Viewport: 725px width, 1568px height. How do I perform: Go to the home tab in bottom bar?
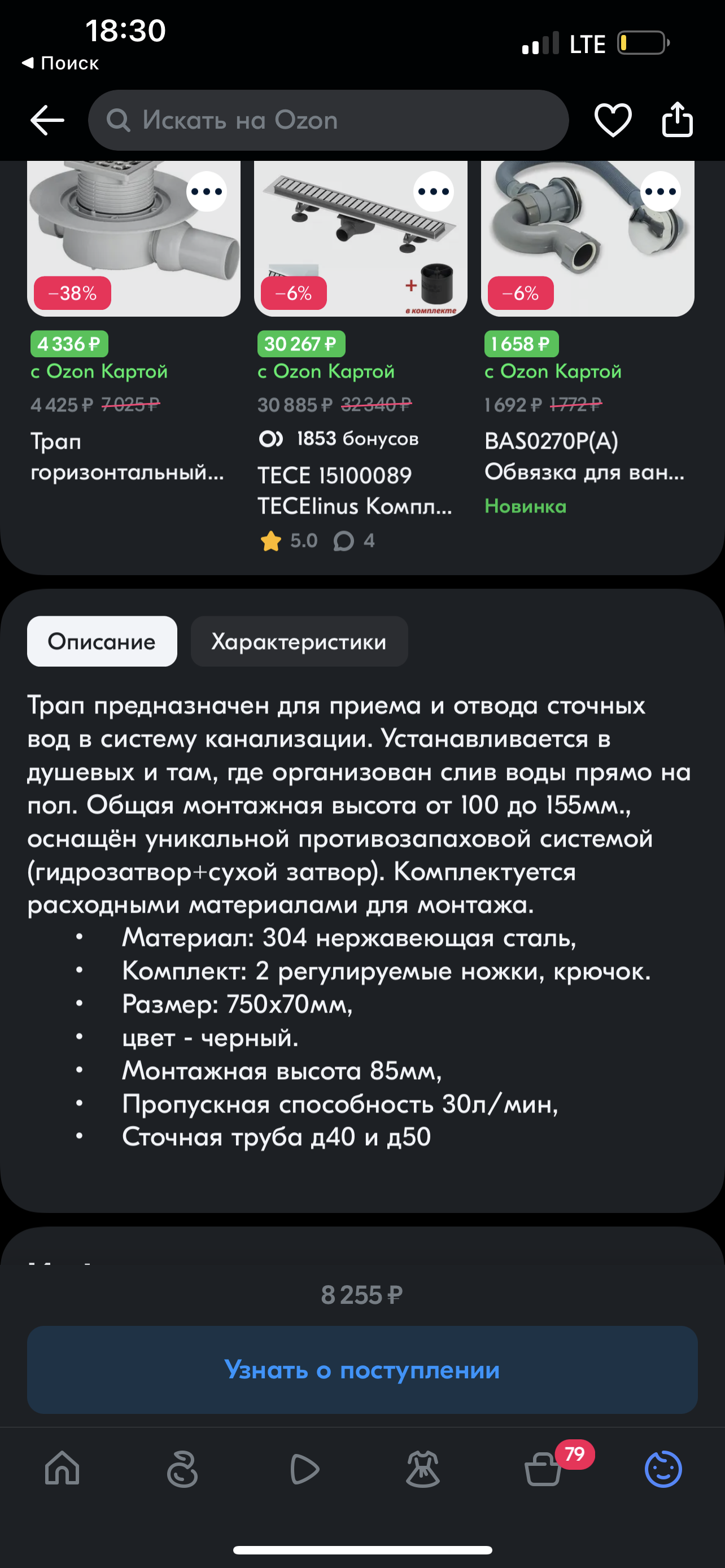tap(62, 1469)
